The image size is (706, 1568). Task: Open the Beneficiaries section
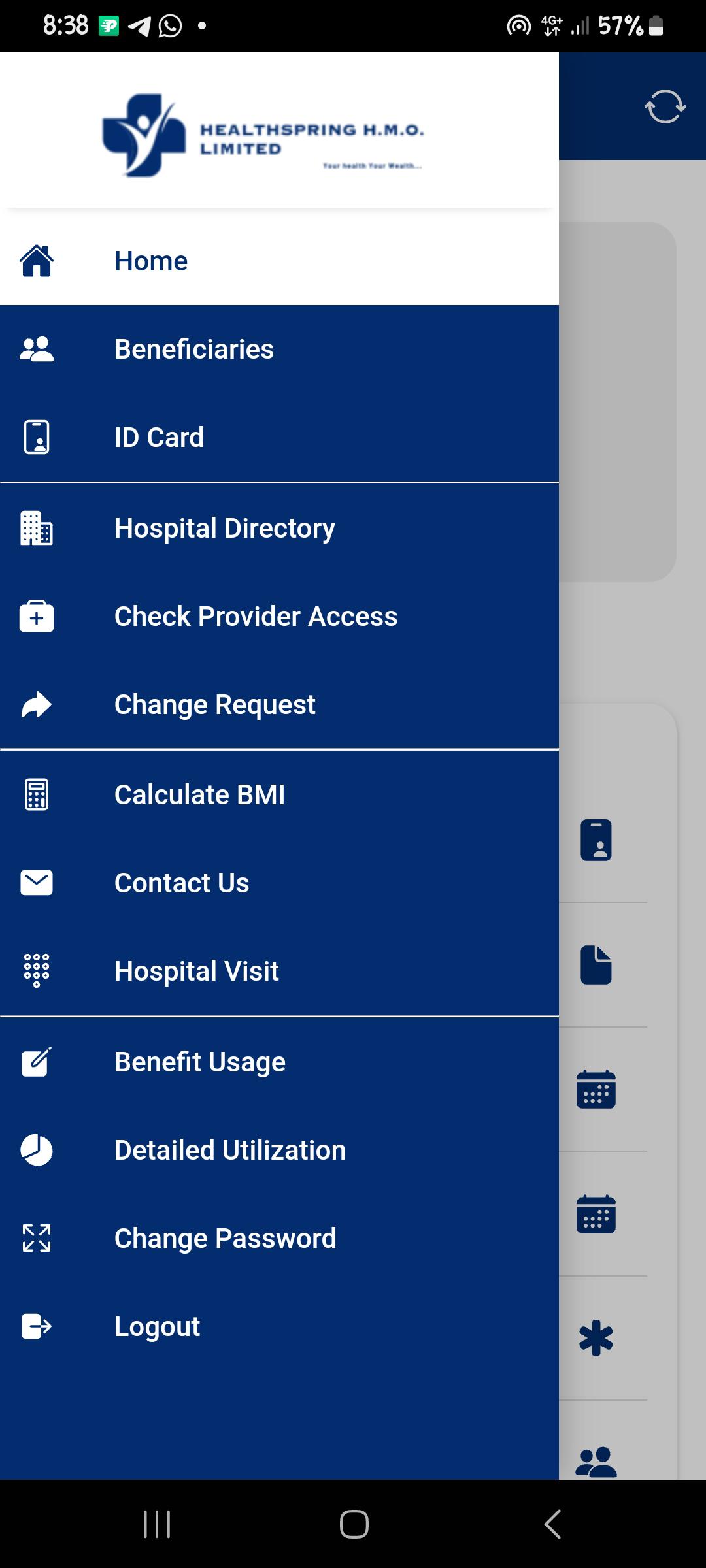[x=193, y=350]
